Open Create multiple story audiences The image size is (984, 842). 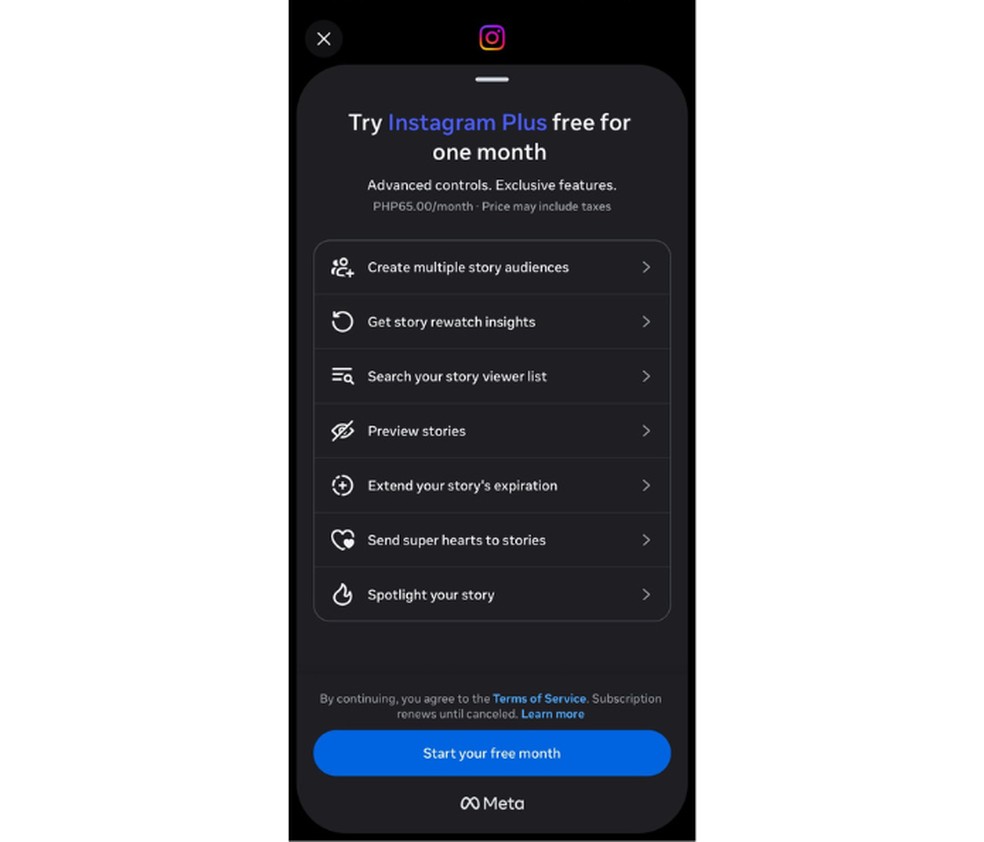(x=491, y=267)
